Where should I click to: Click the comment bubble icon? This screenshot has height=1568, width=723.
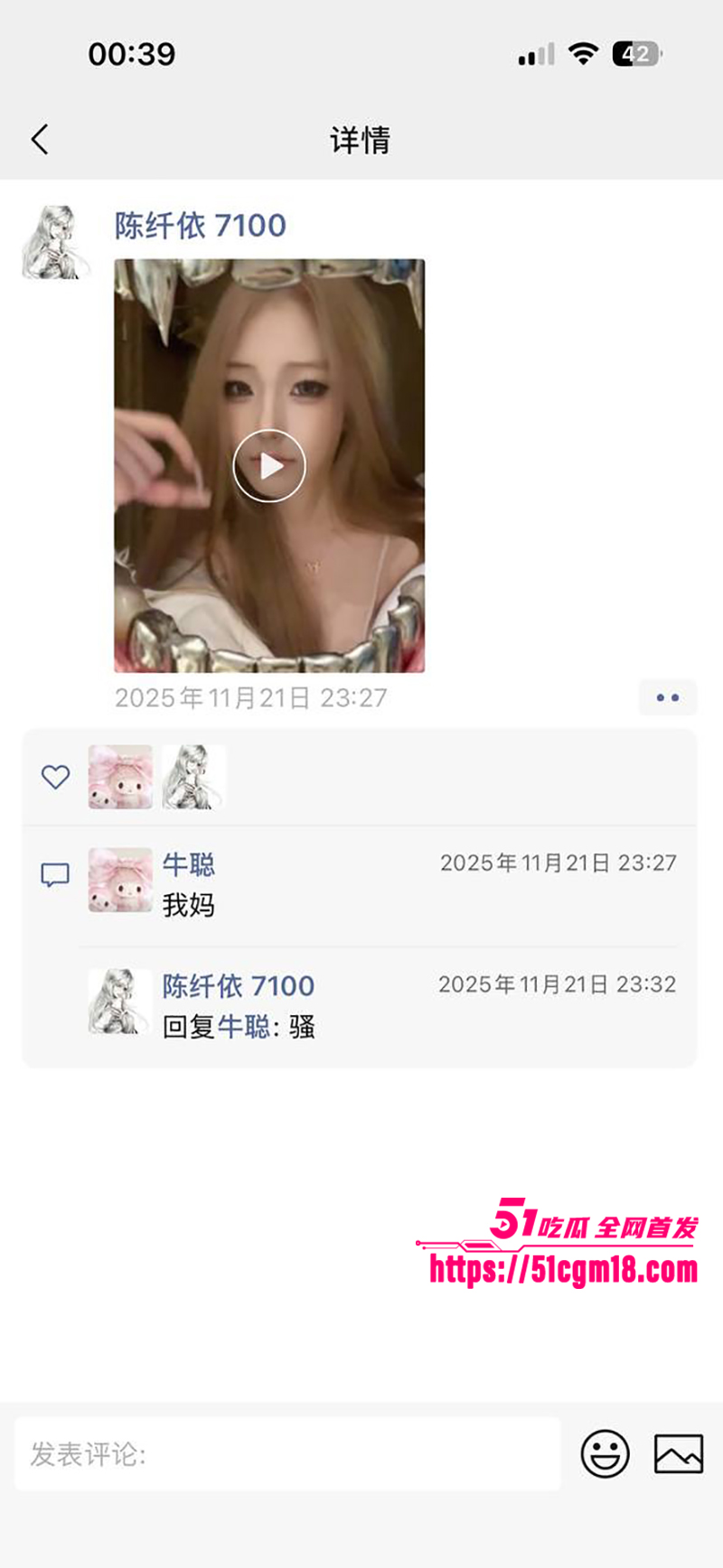coord(56,874)
